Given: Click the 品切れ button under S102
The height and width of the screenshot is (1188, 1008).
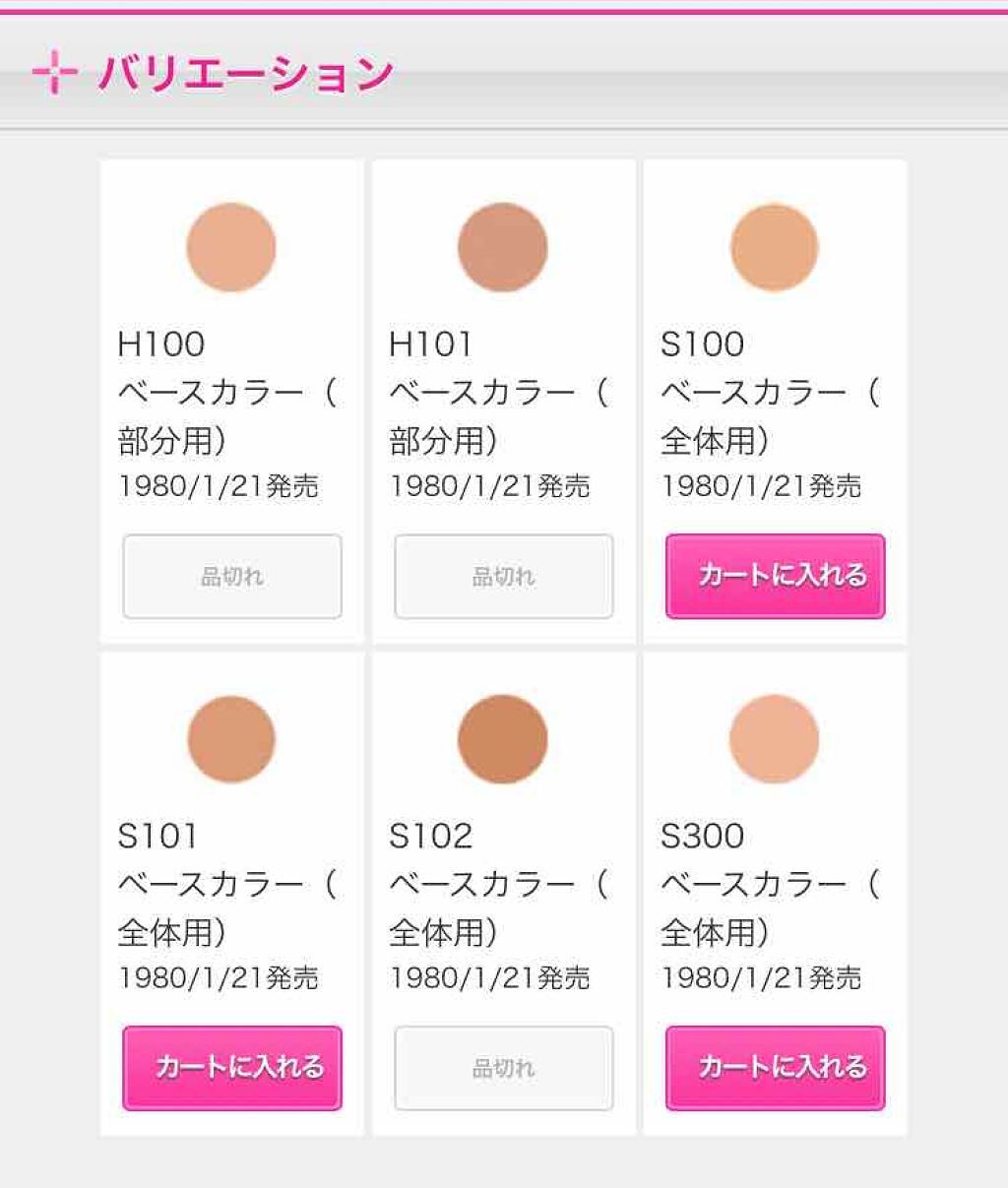Looking at the screenshot, I should [x=503, y=1069].
